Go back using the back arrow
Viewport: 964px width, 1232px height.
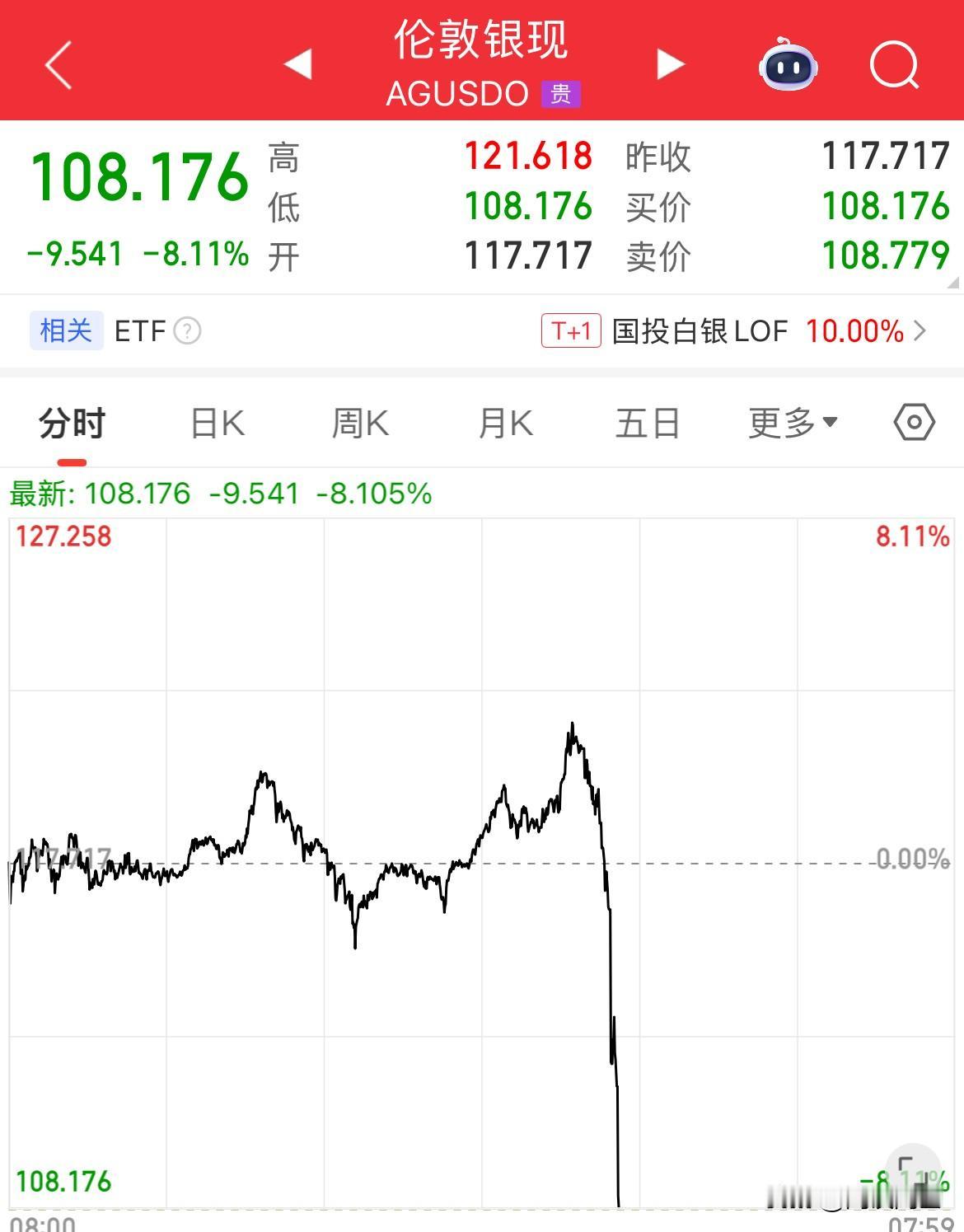(58, 64)
